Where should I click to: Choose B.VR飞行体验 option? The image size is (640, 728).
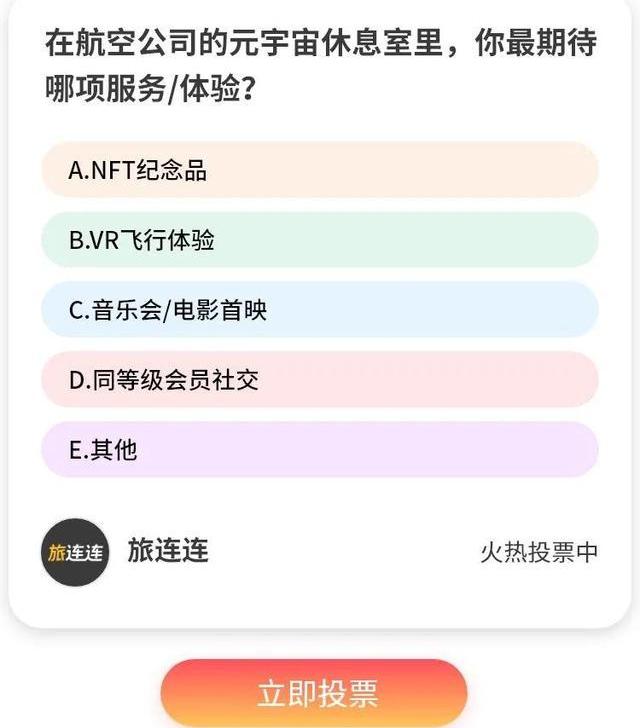tap(320, 240)
